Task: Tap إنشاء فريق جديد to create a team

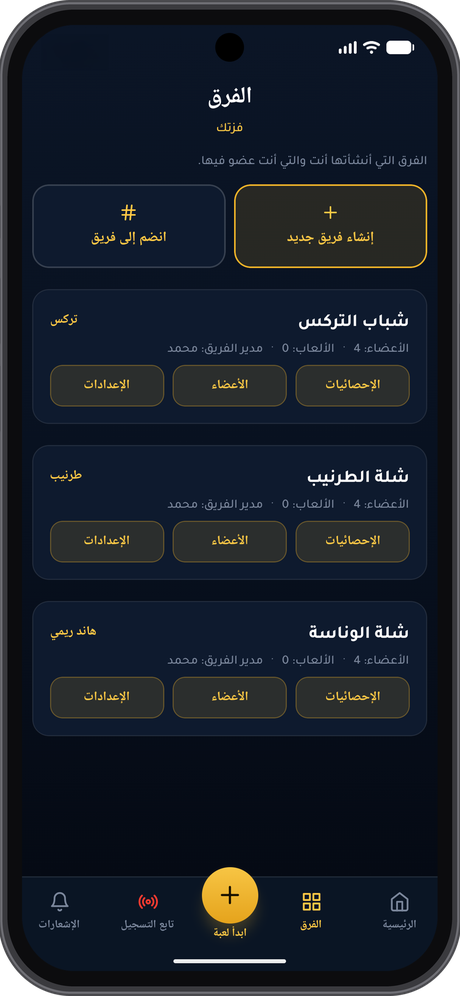Action: 330,226
